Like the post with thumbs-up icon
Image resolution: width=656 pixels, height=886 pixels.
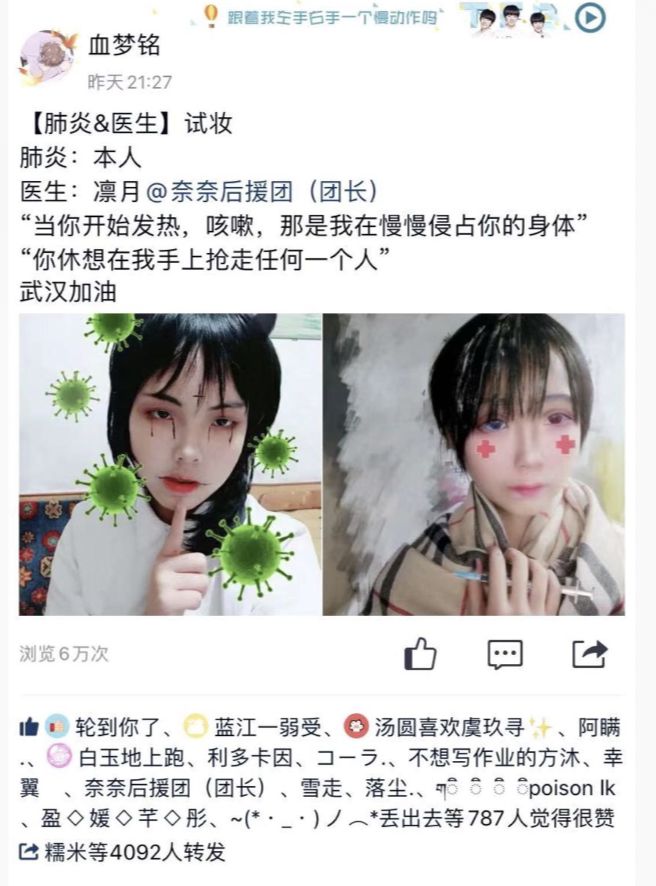pos(421,655)
